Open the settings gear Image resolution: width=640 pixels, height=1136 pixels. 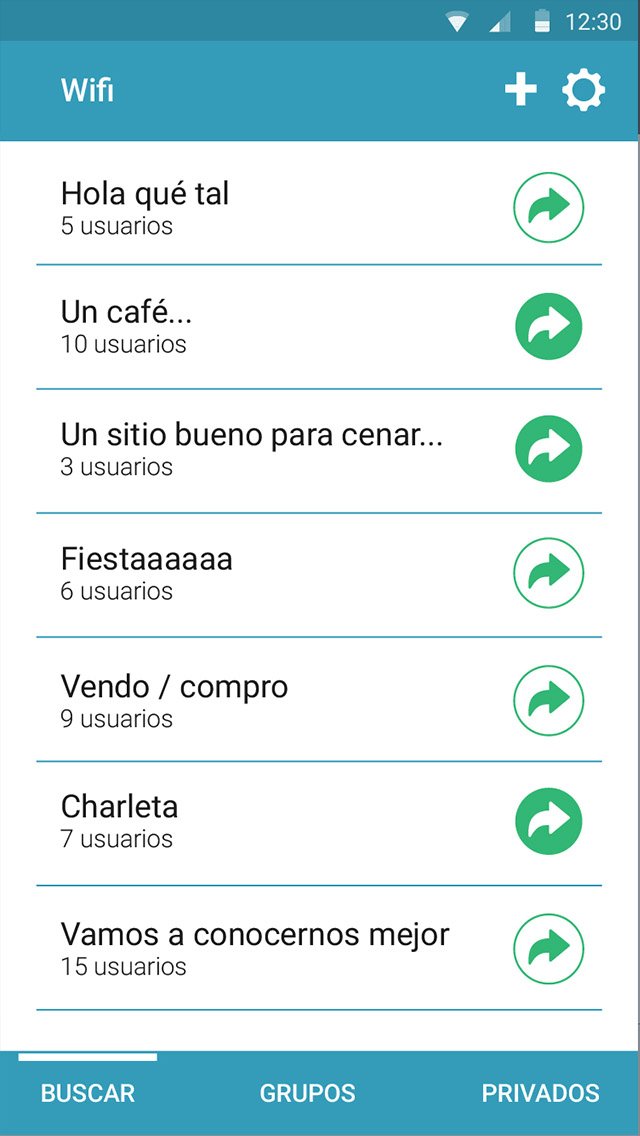pos(583,91)
